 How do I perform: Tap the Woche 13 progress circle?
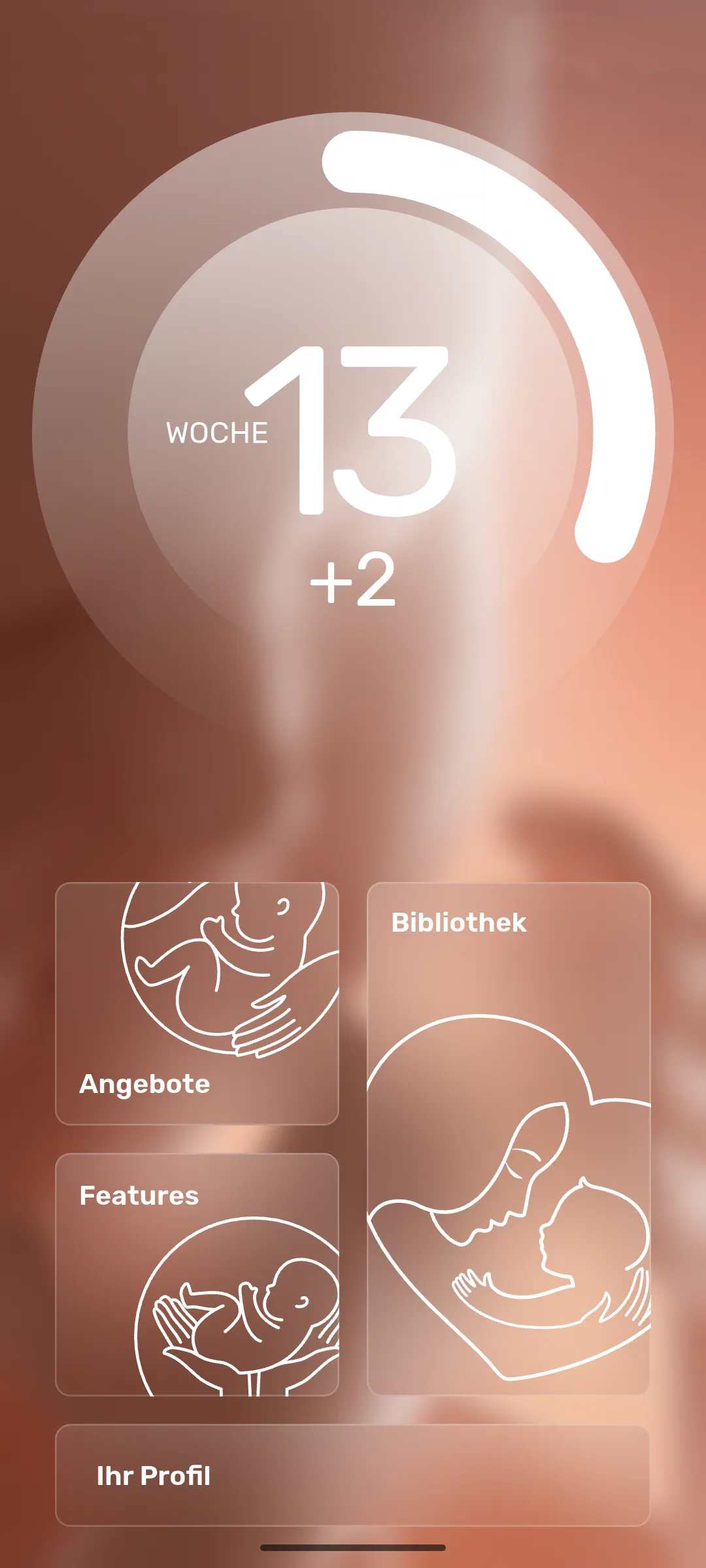click(x=353, y=433)
